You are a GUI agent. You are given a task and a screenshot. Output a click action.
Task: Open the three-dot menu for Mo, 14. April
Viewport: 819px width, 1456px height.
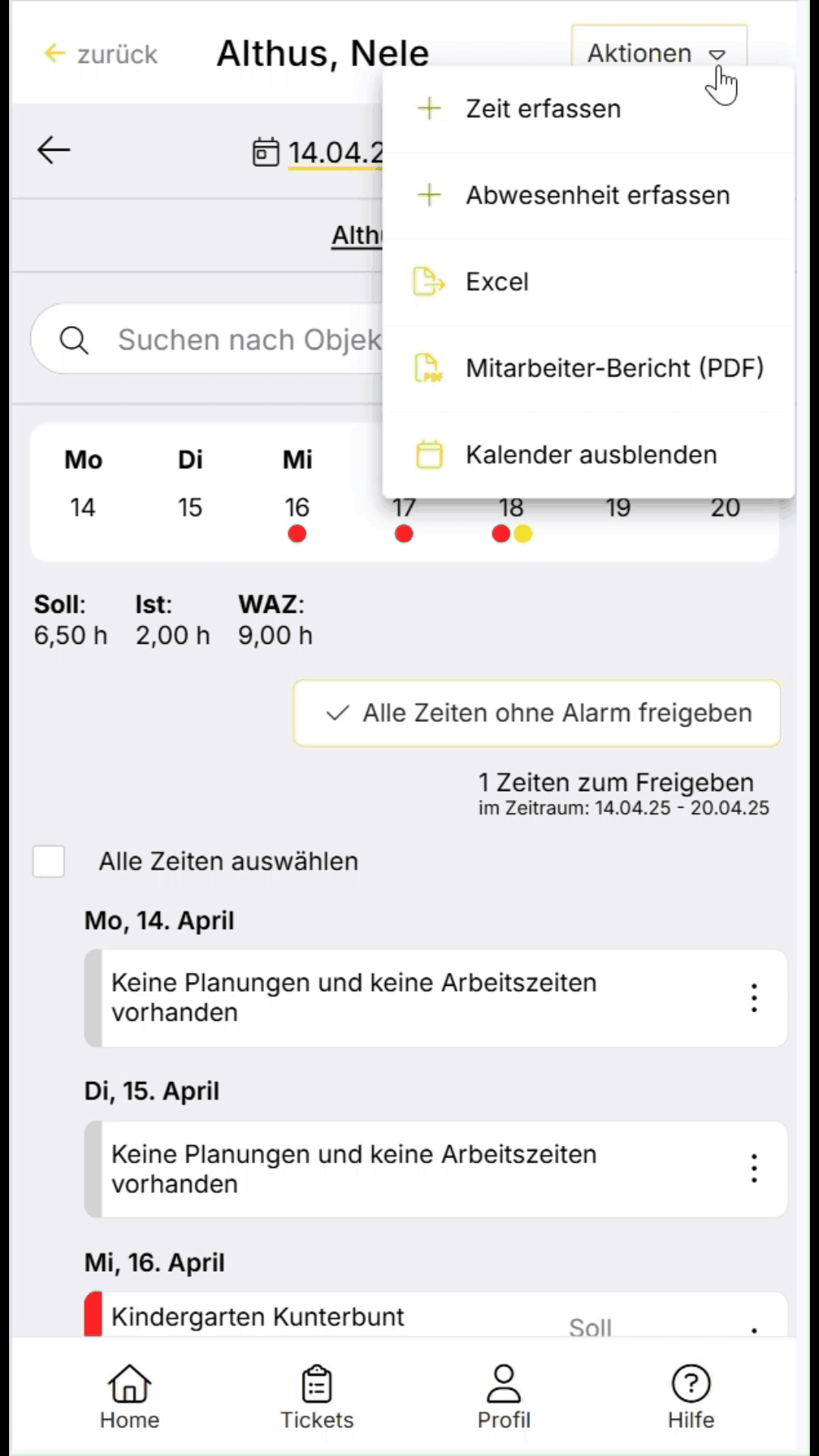pos(754,999)
